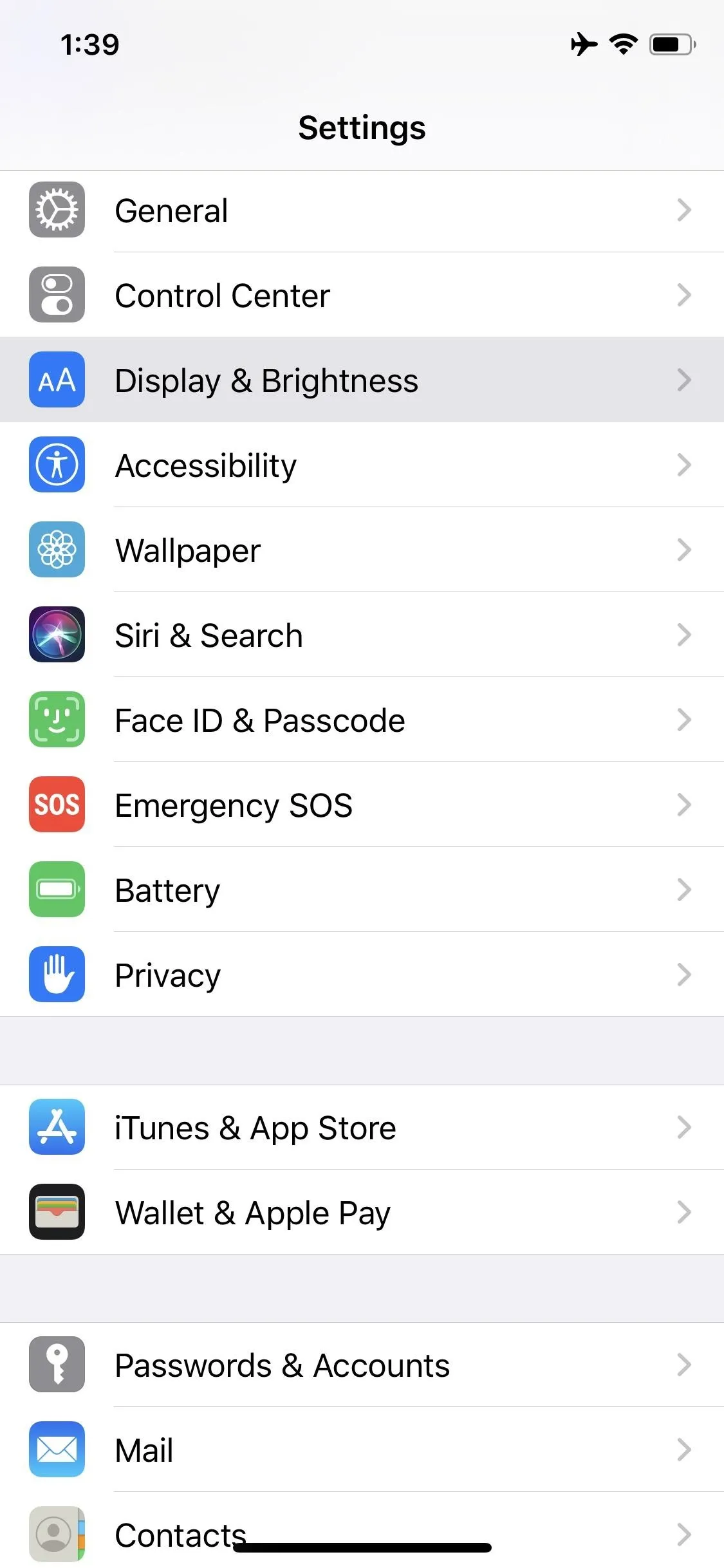Open Display & Brightness
The image size is (724, 1568).
(x=362, y=380)
